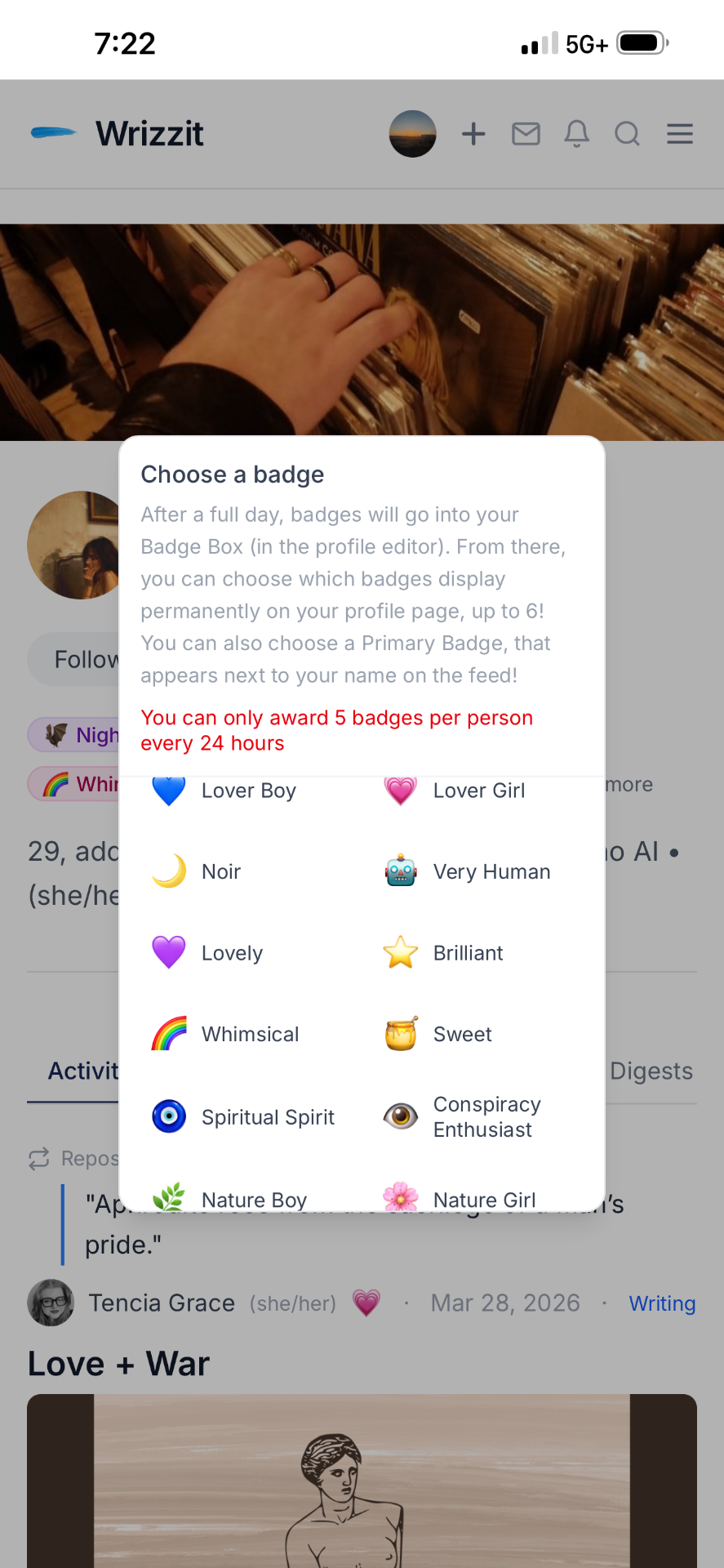Open the Writing category link
The image size is (724, 1568).
coord(662,1303)
